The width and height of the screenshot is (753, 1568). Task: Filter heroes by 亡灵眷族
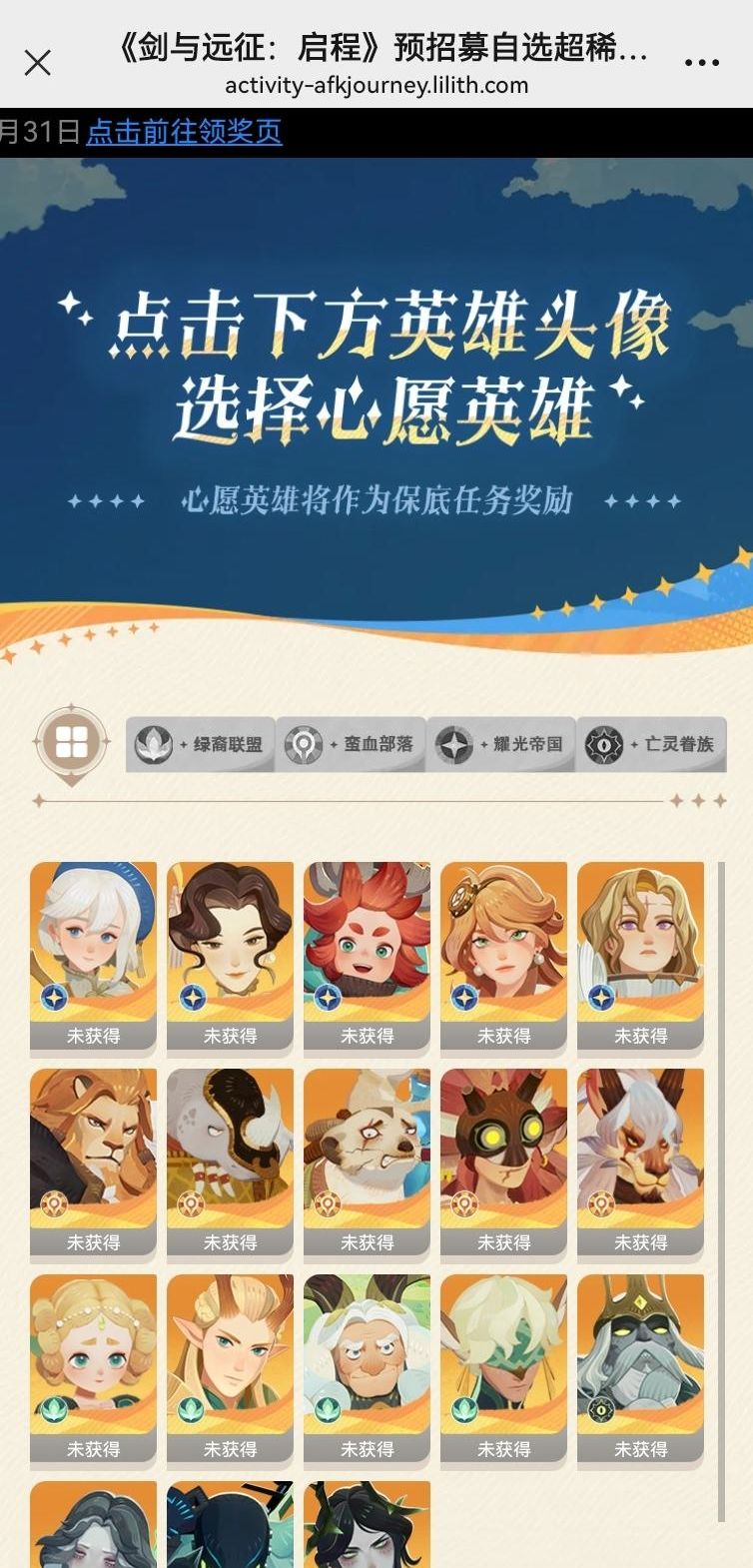pyautogui.click(x=651, y=744)
